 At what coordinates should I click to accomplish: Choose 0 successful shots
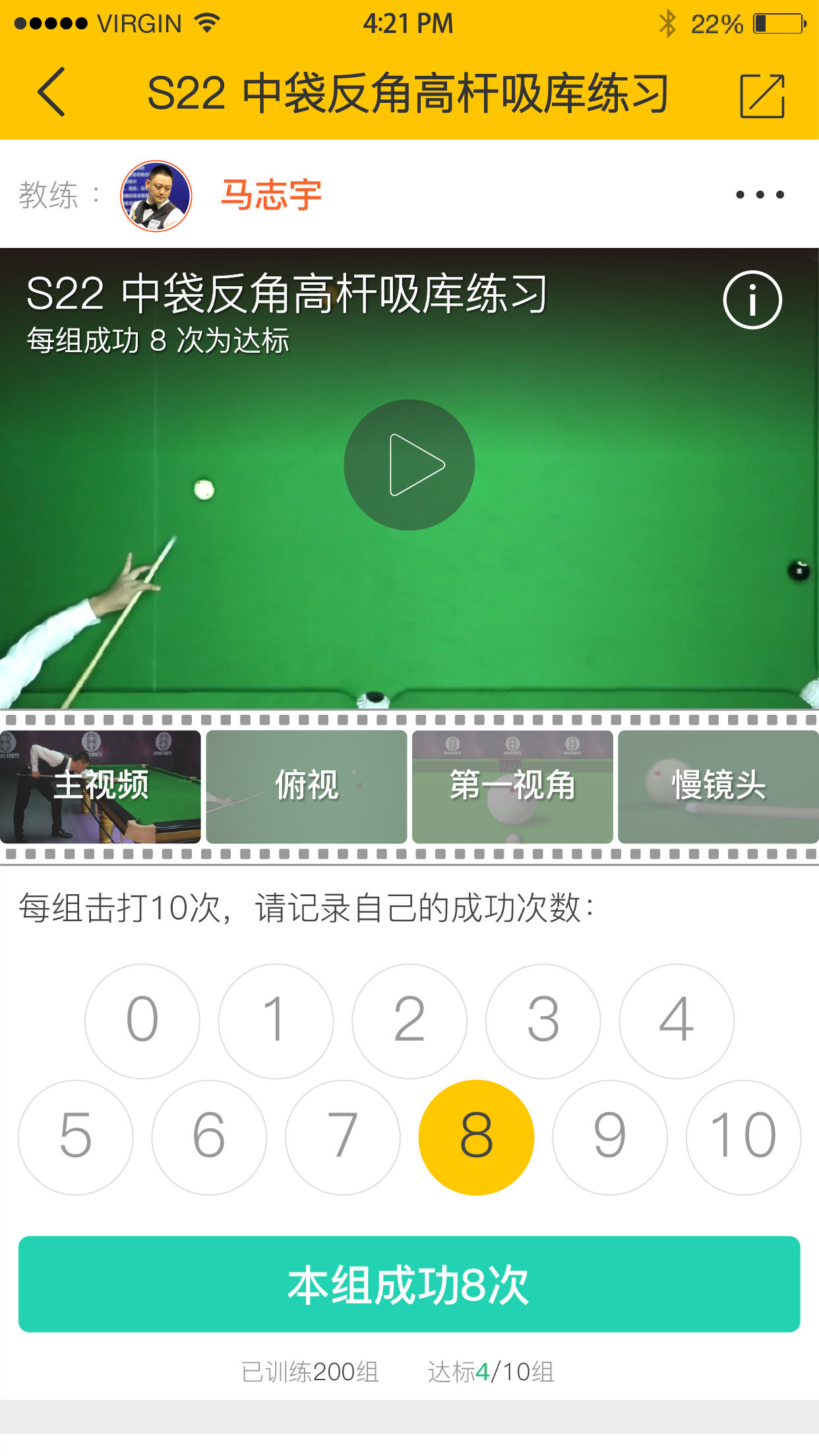point(142,1021)
